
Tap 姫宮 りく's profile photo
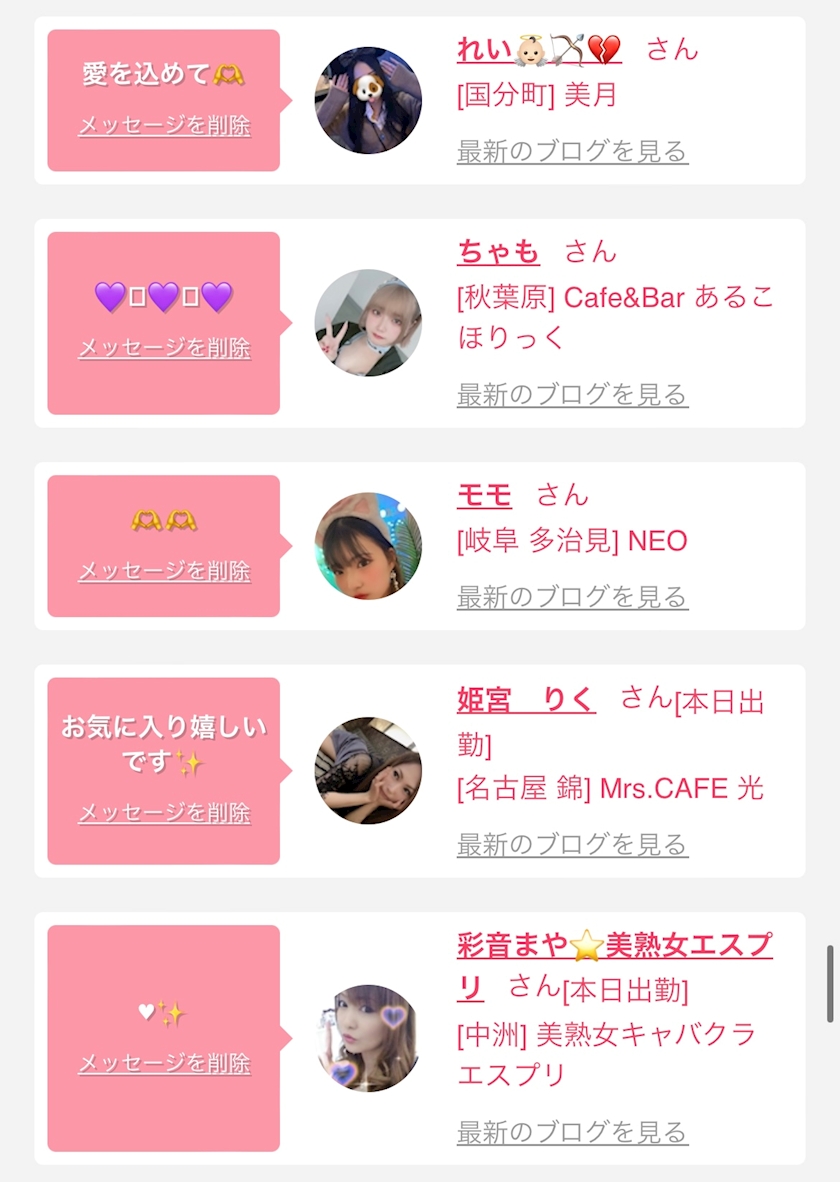(368, 770)
